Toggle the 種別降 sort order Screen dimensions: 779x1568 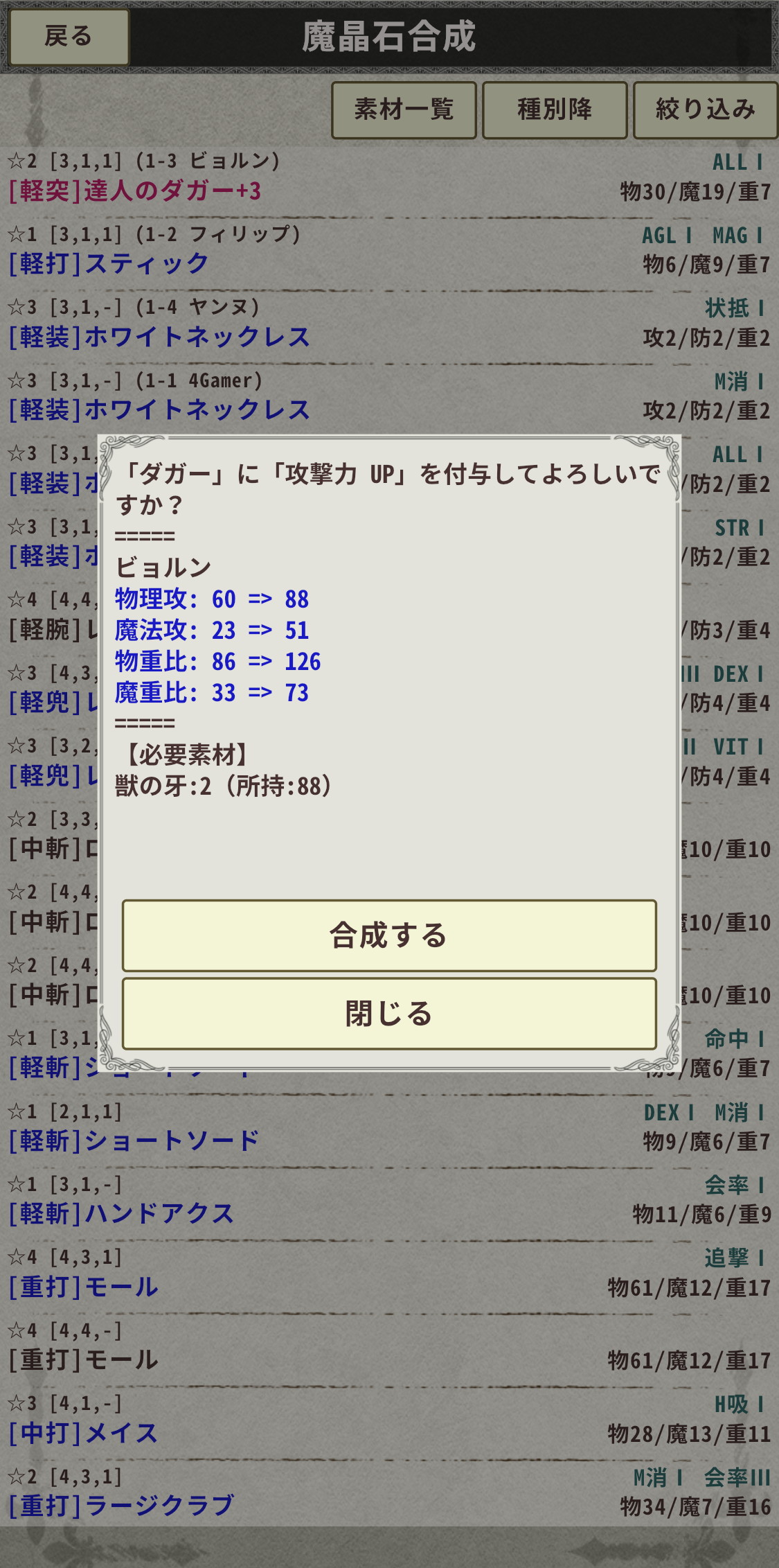(x=555, y=109)
